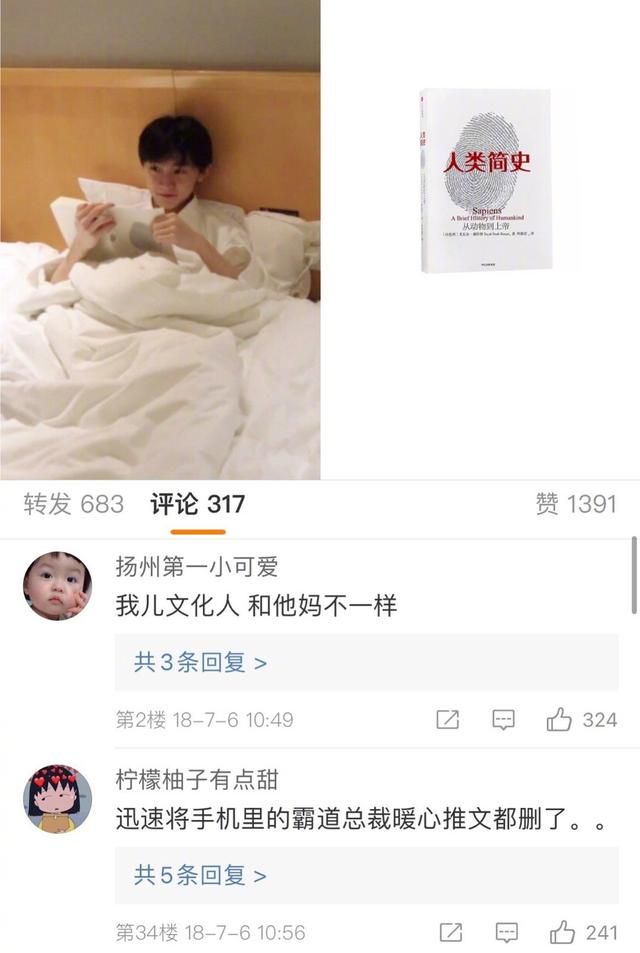Repost 柠檬柚子有点甜's comment
640x953 pixels.
(450, 932)
